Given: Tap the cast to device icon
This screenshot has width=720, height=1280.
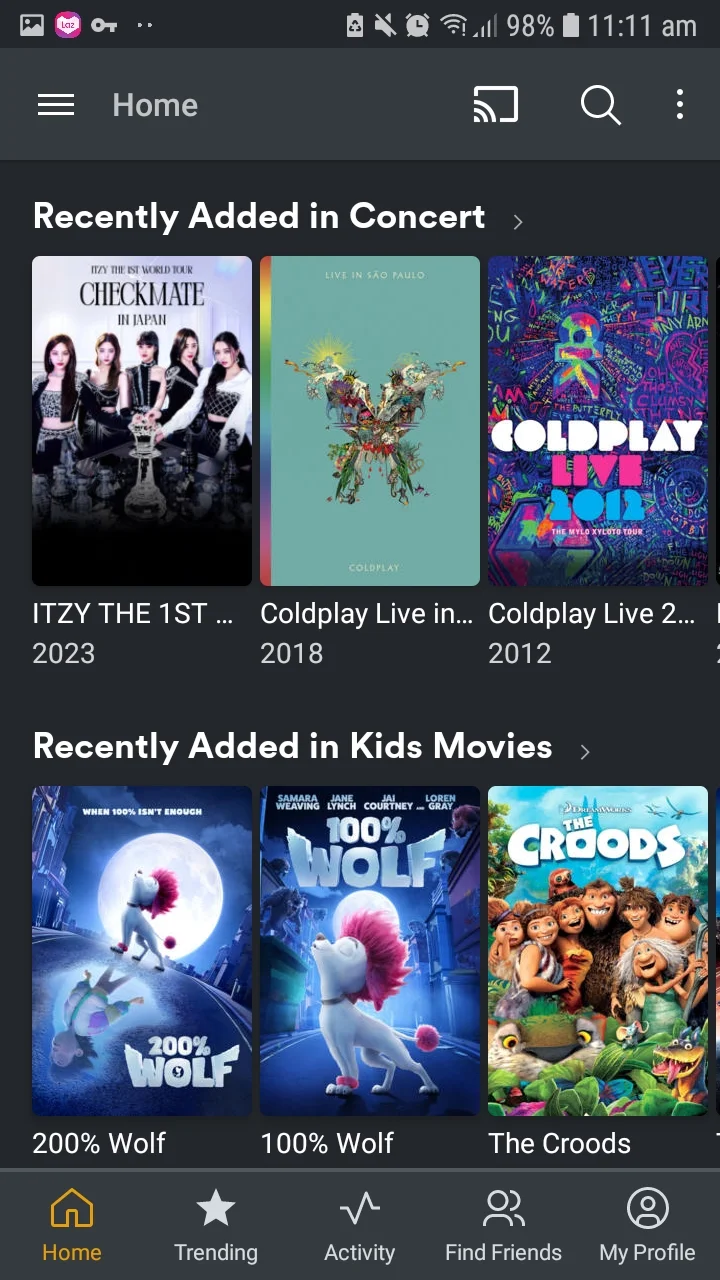Looking at the screenshot, I should click(495, 105).
